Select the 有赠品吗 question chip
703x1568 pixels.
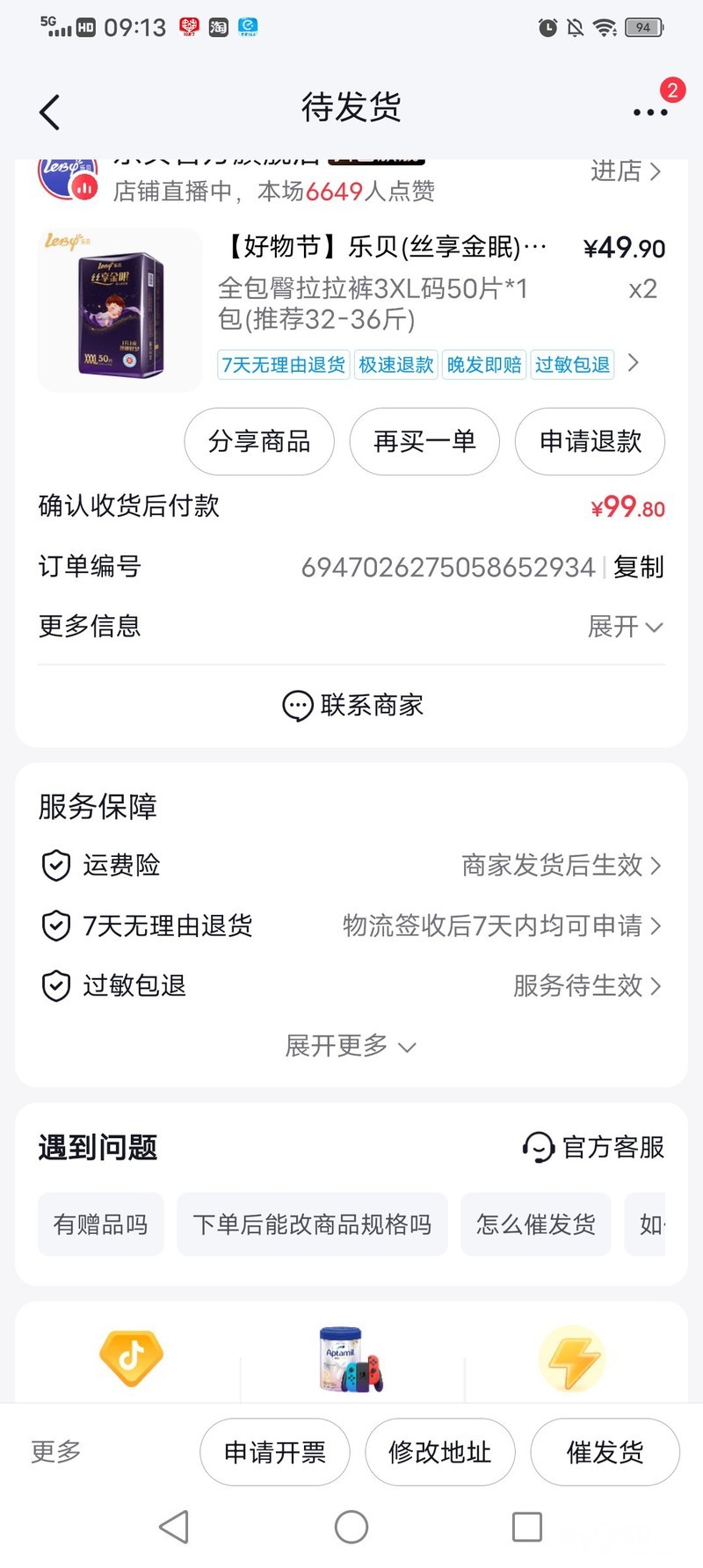click(100, 1224)
